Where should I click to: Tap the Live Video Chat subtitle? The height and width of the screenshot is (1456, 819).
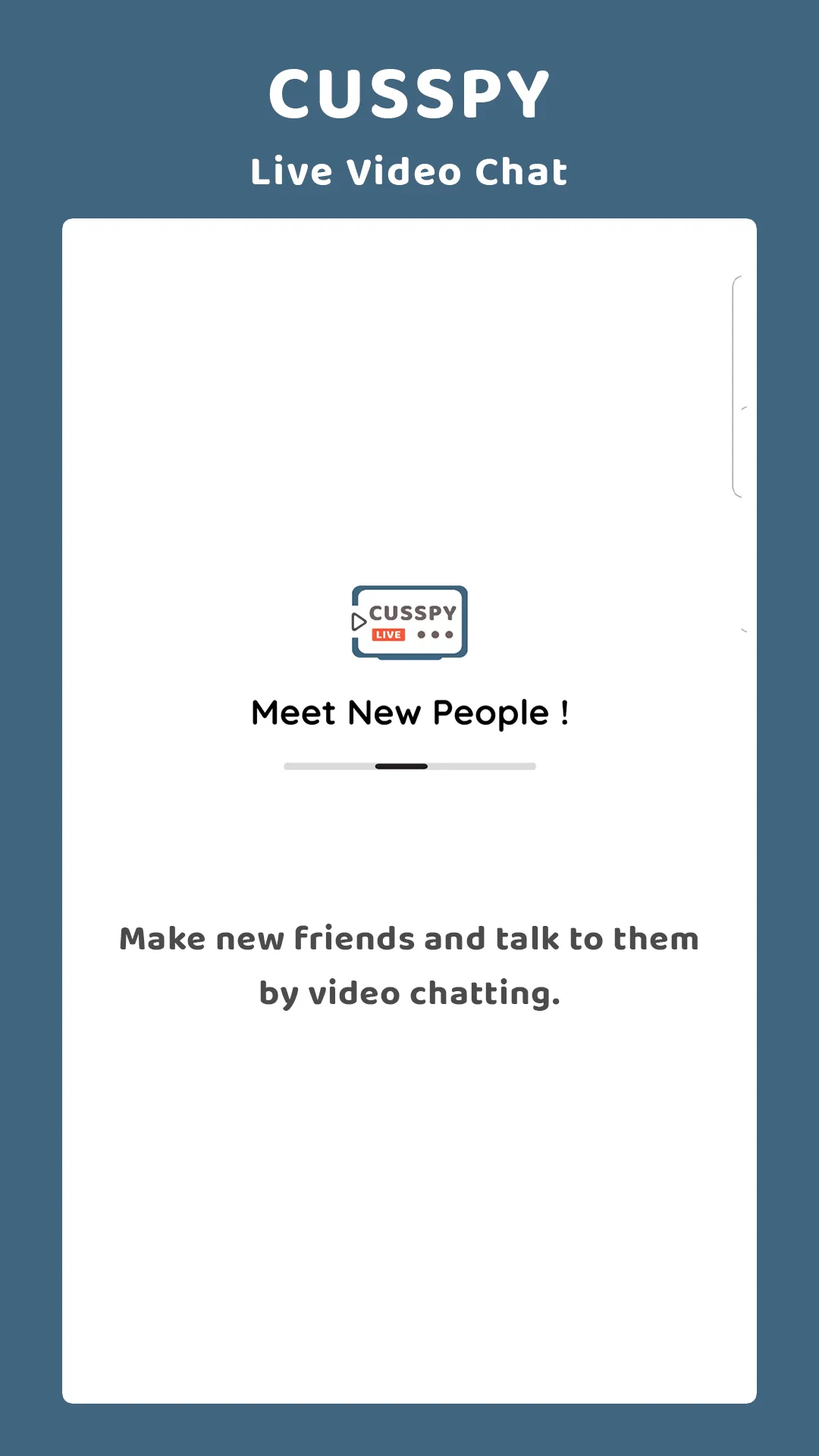click(409, 170)
